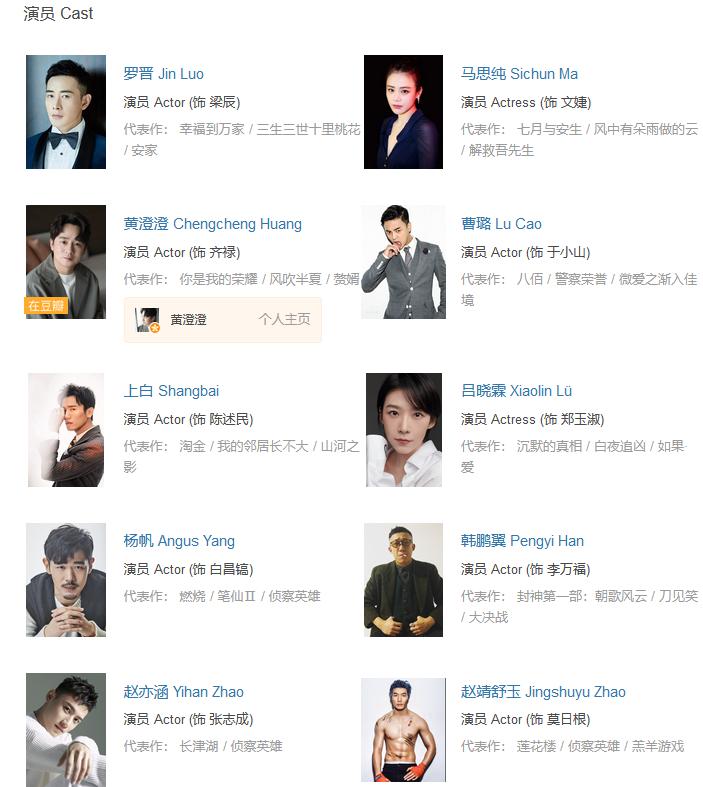Open Chengcheng Huang's name link
This screenshot has height=787, width=703.
212,224
